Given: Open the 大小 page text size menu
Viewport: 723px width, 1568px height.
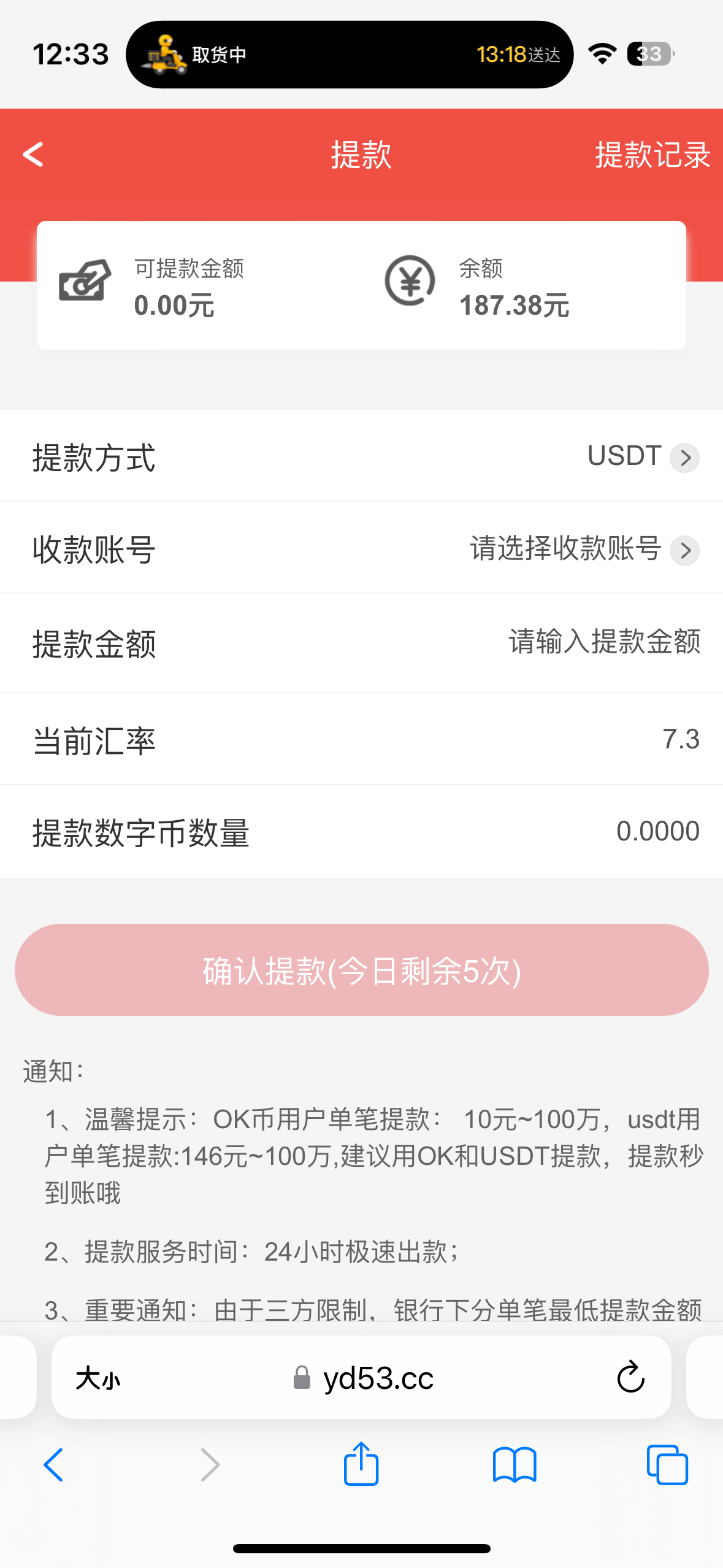Looking at the screenshot, I should [98, 1378].
